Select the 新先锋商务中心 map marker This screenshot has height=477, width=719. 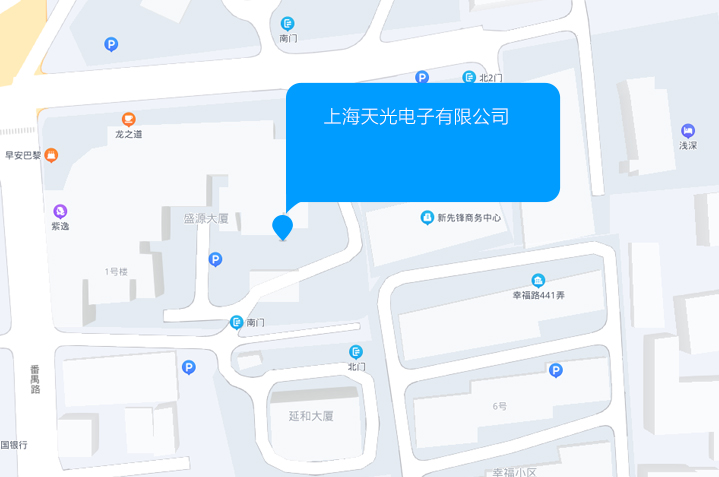coord(427,217)
